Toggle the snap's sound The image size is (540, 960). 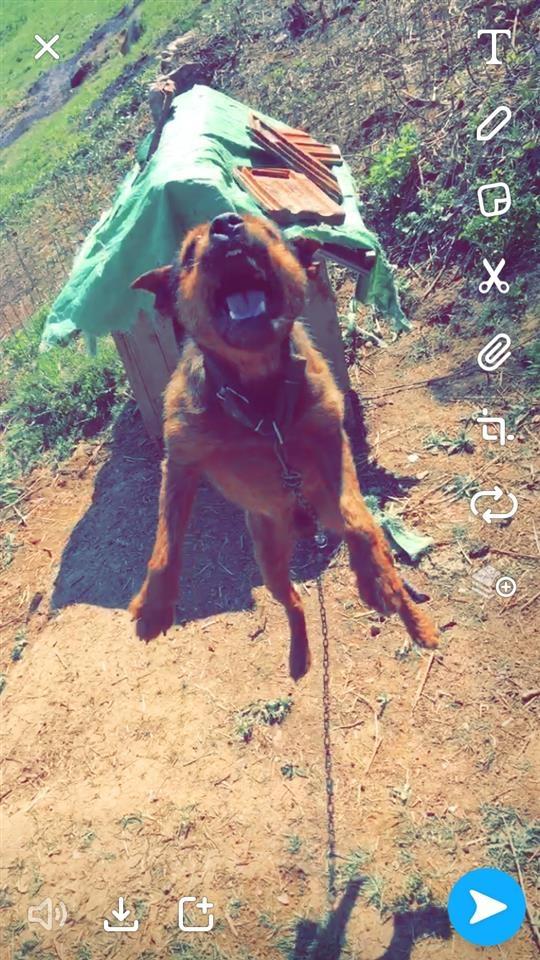click(48, 915)
